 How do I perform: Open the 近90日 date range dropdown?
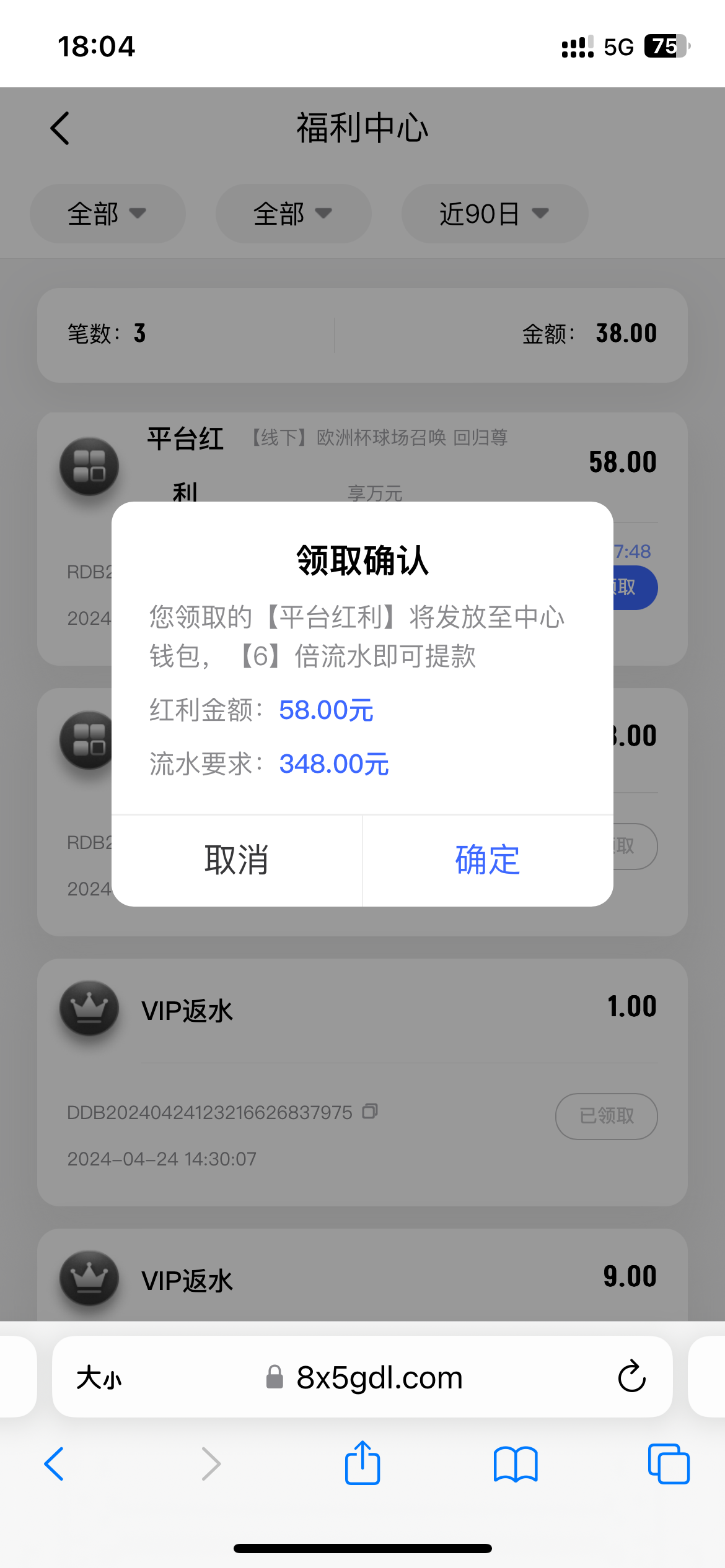tap(494, 214)
